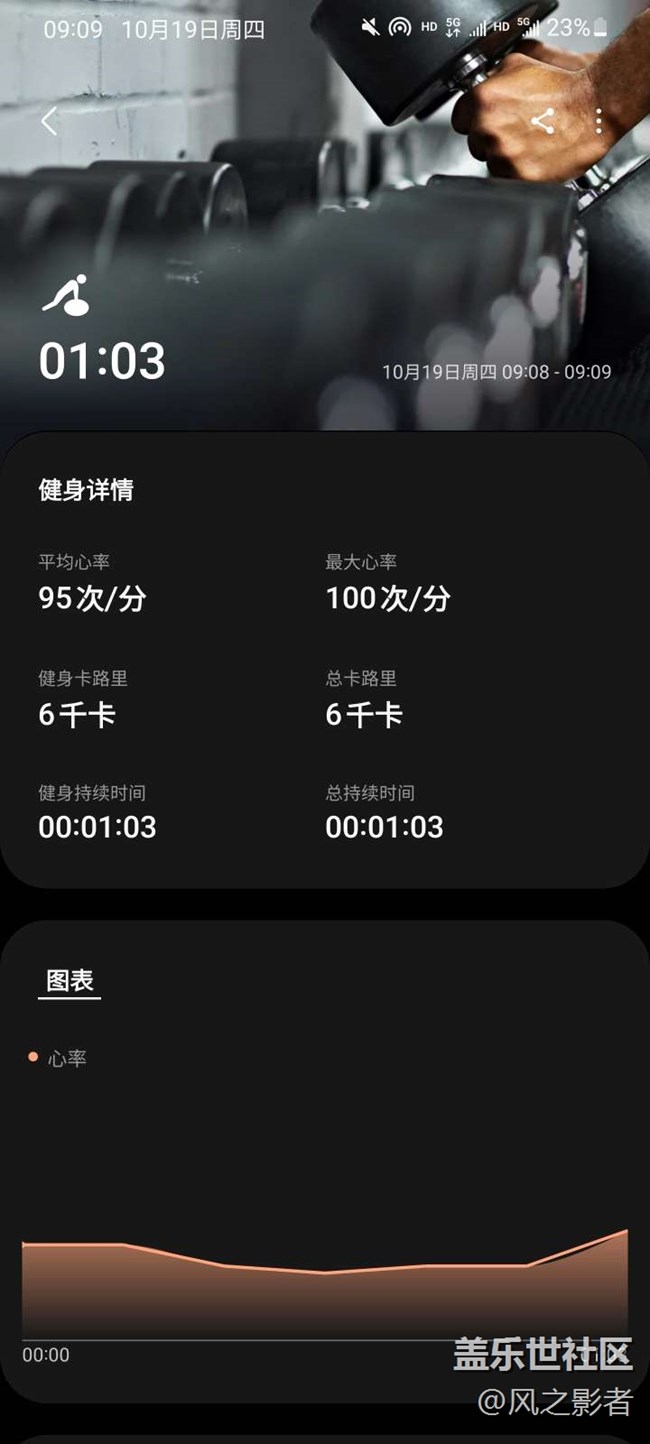This screenshot has height=1444, width=650.
Task: Go back from the workout details
Action: point(49,122)
